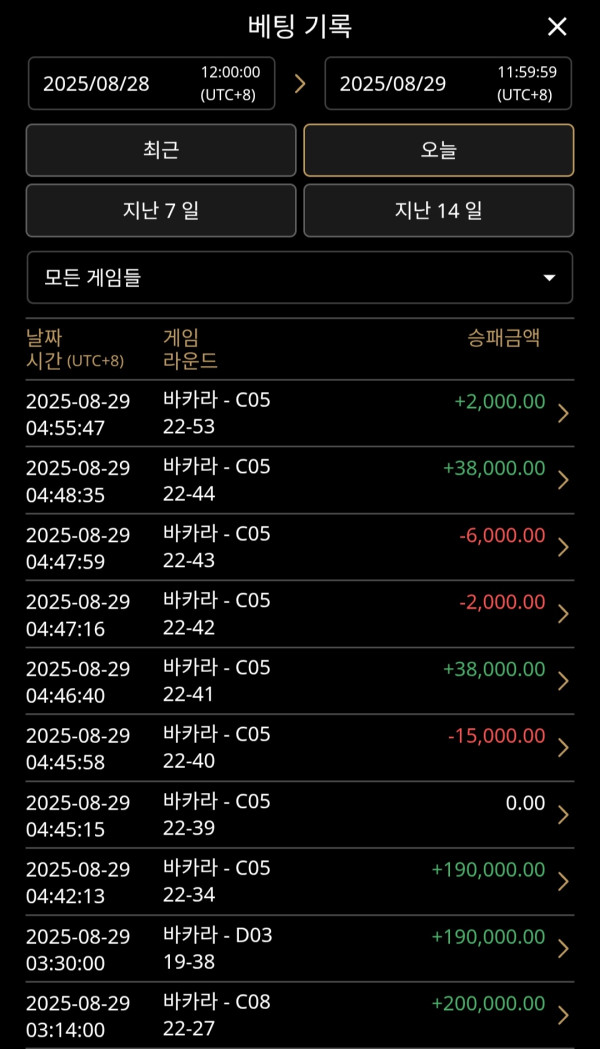Open bet record for round 22-41
The image size is (600, 1049).
click(x=299, y=682)
